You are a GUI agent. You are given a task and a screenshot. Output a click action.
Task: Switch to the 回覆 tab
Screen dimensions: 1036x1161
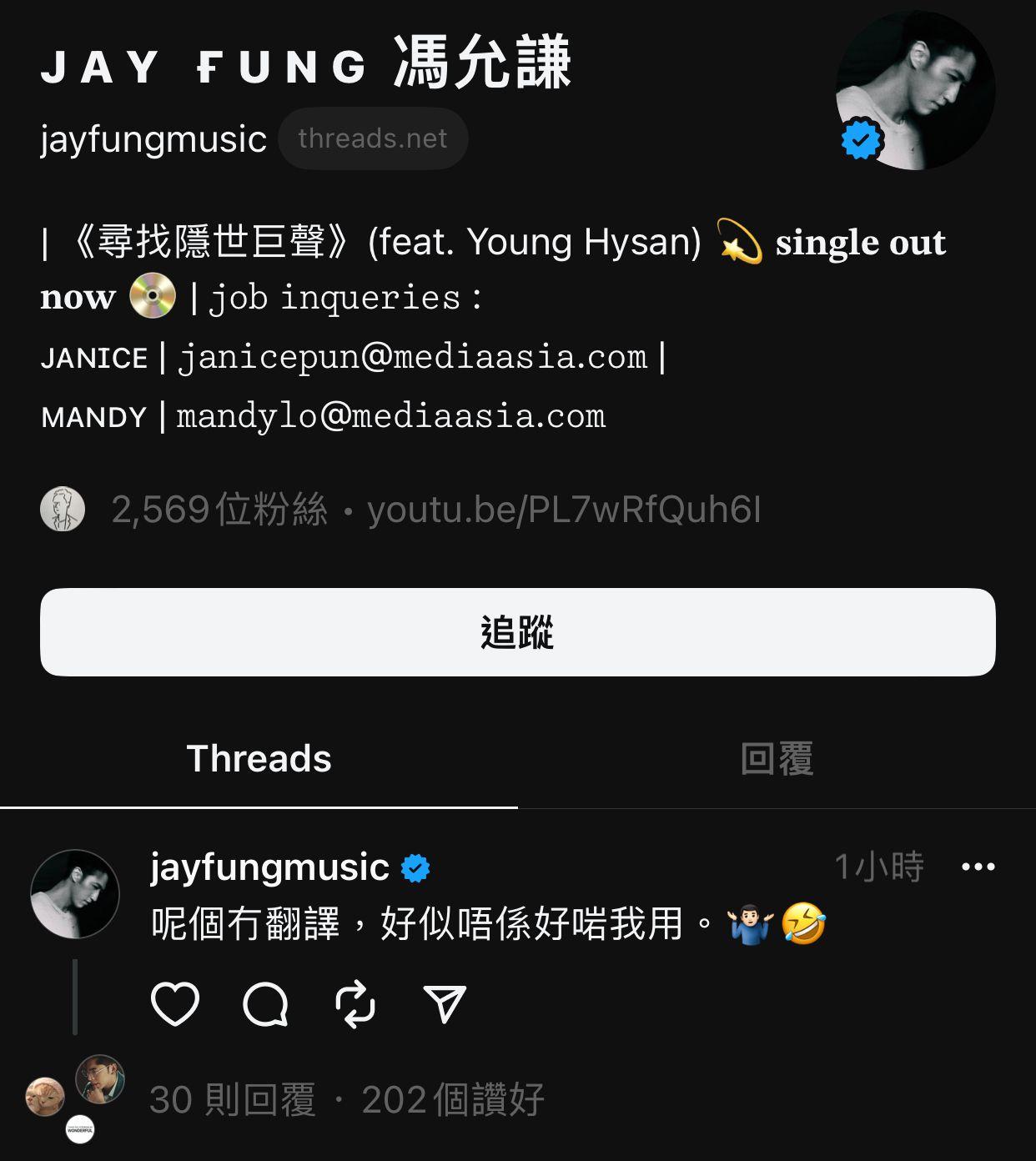(777, 759)
